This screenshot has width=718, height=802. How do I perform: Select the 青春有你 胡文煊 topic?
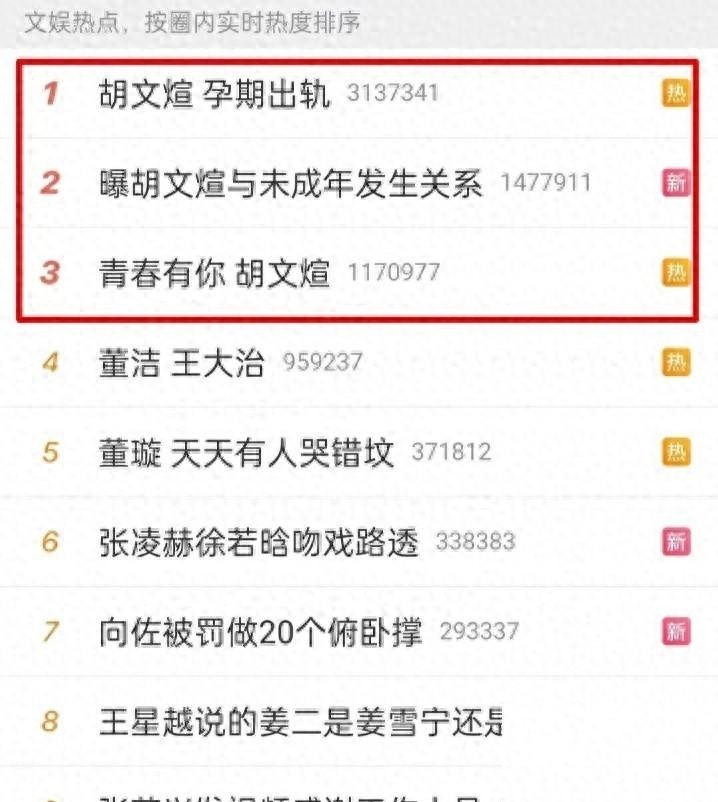point(214,272)
